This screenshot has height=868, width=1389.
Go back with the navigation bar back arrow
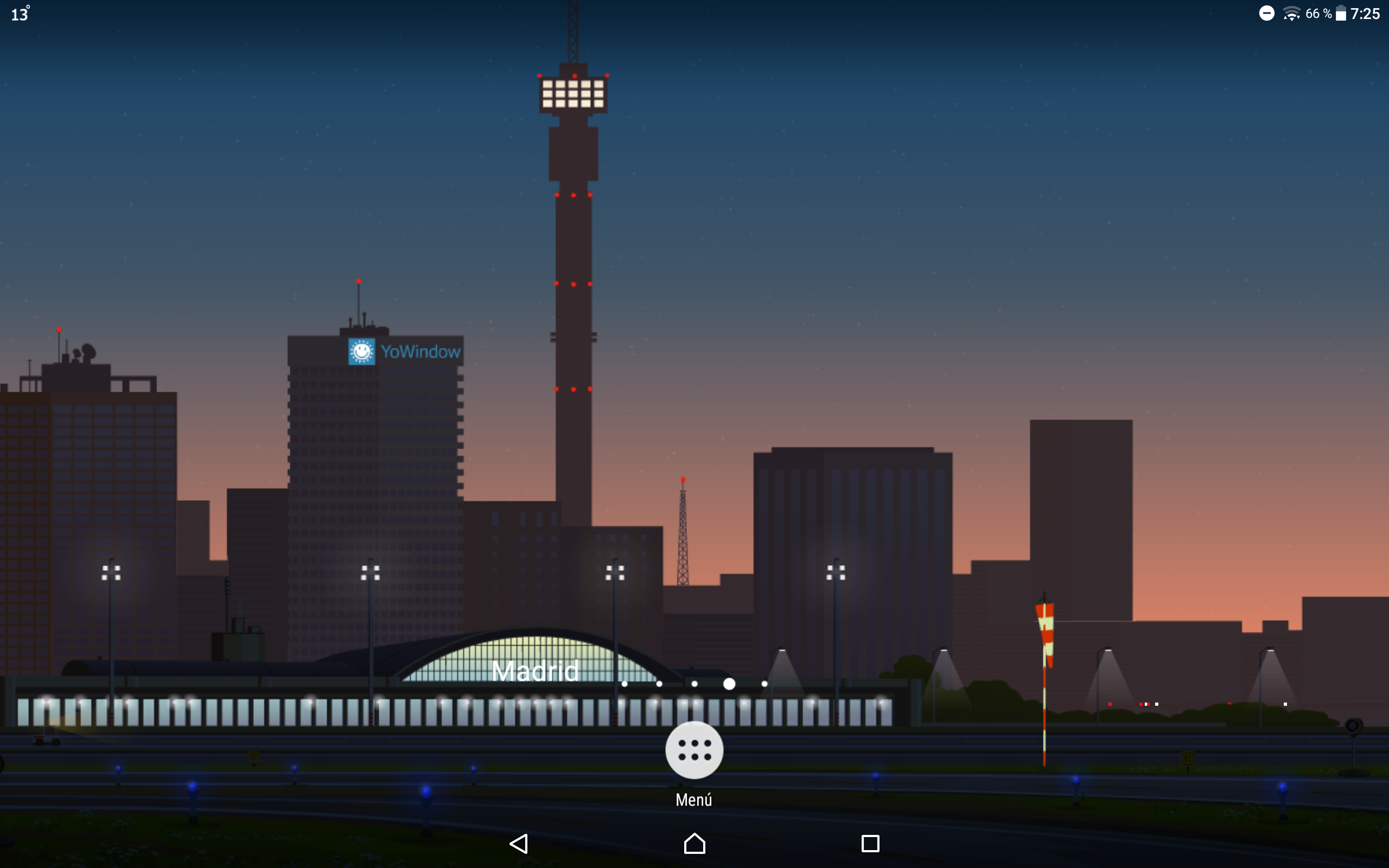point(519,843)
